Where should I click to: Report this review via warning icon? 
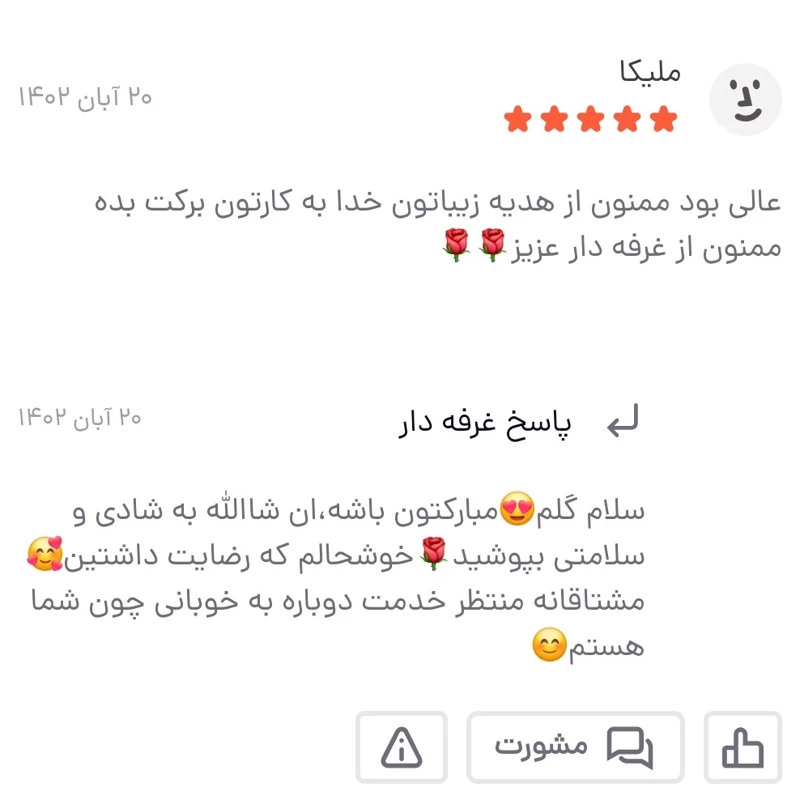point(402,746)
